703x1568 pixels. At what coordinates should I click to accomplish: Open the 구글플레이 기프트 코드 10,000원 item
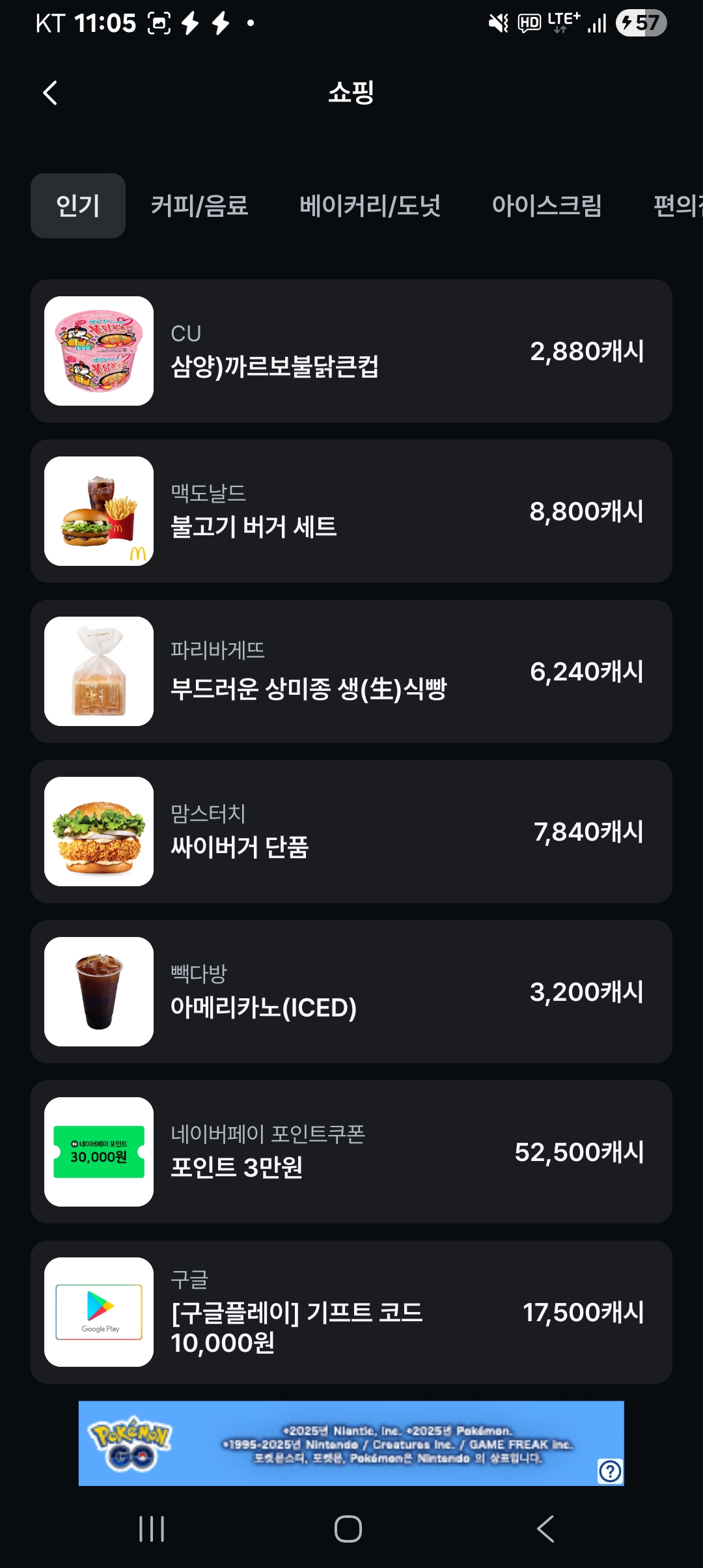point(351,1312)
